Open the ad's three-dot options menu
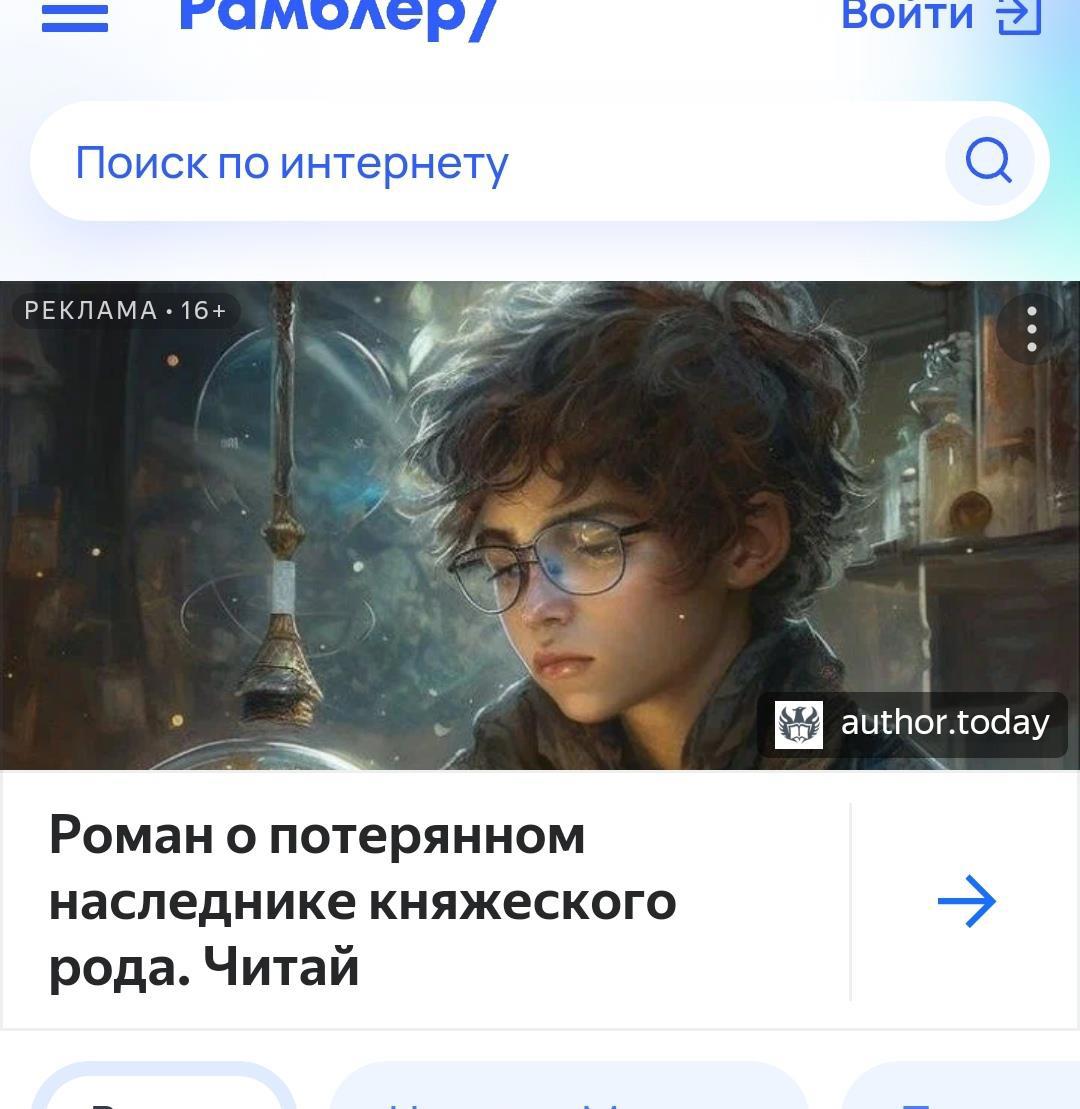This screenshot has width=1080, height=1109. click(x=1031, y=328)
